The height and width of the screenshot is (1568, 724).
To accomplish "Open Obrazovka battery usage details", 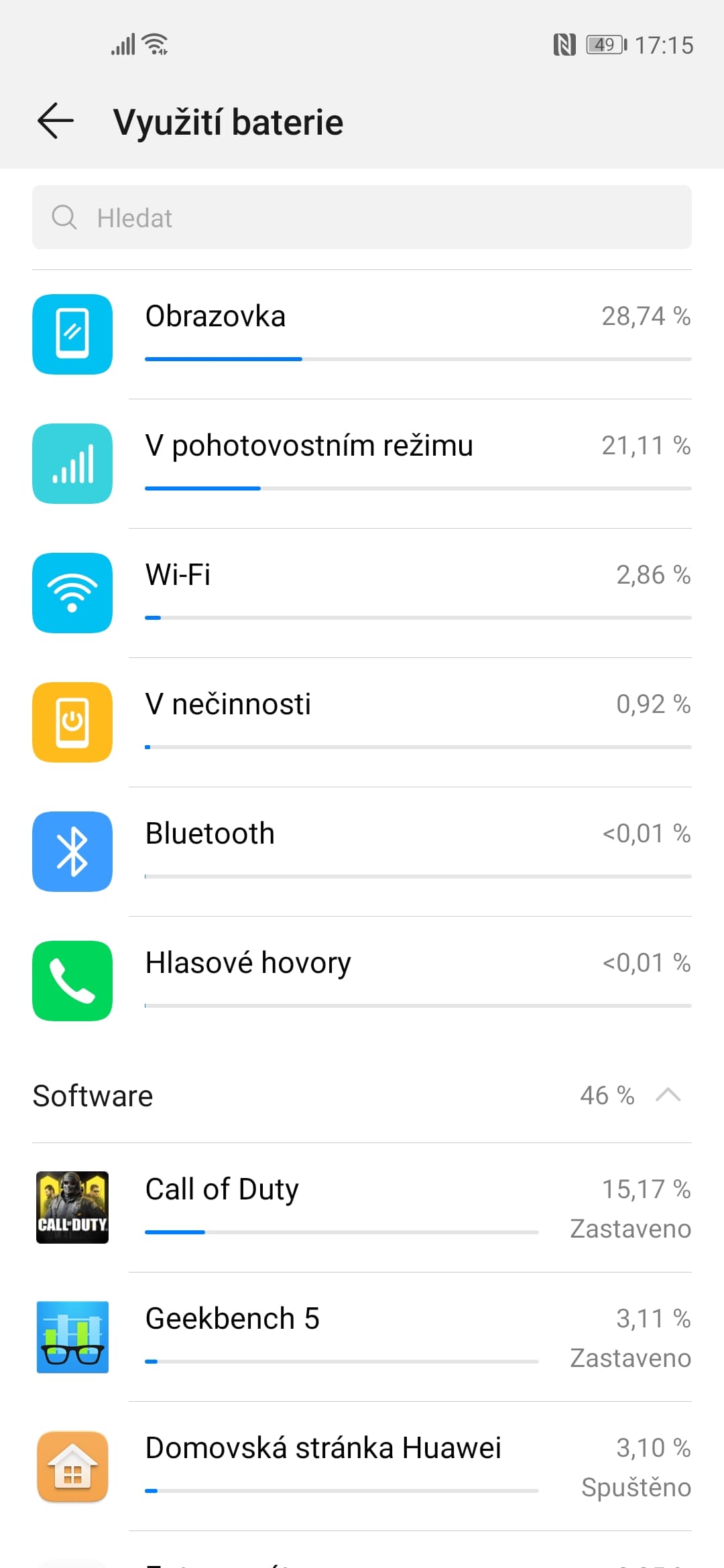I will coord(362,334).
